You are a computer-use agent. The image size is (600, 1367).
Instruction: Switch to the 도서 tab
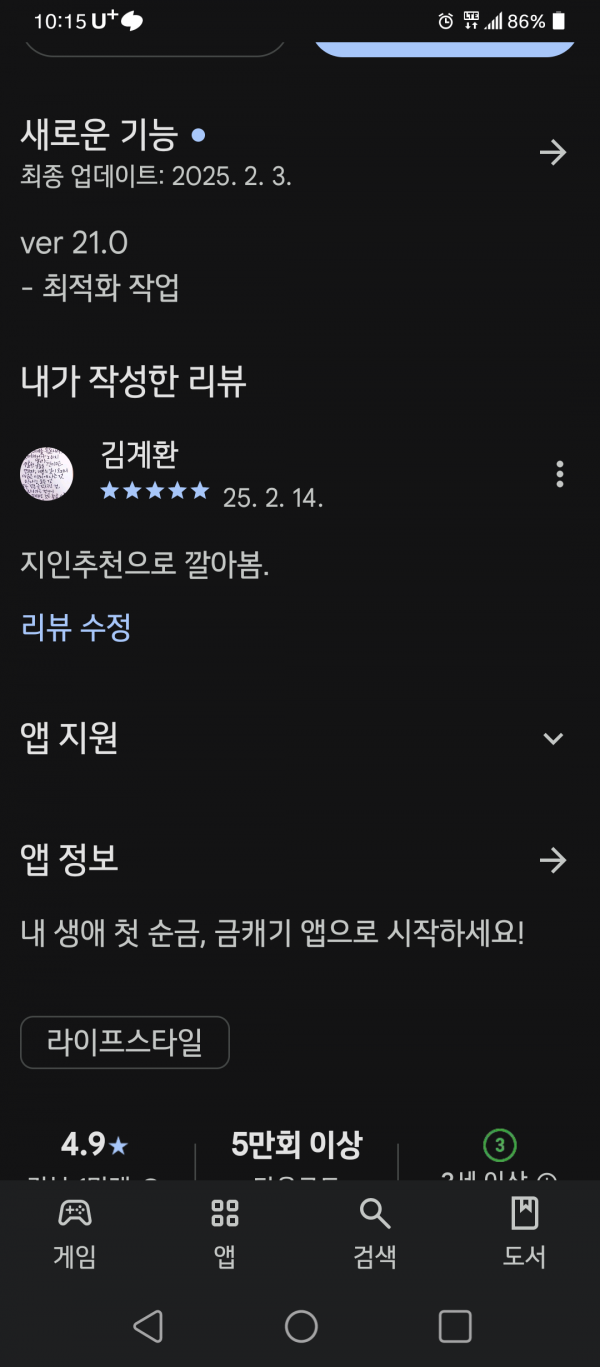[524, 1233]
